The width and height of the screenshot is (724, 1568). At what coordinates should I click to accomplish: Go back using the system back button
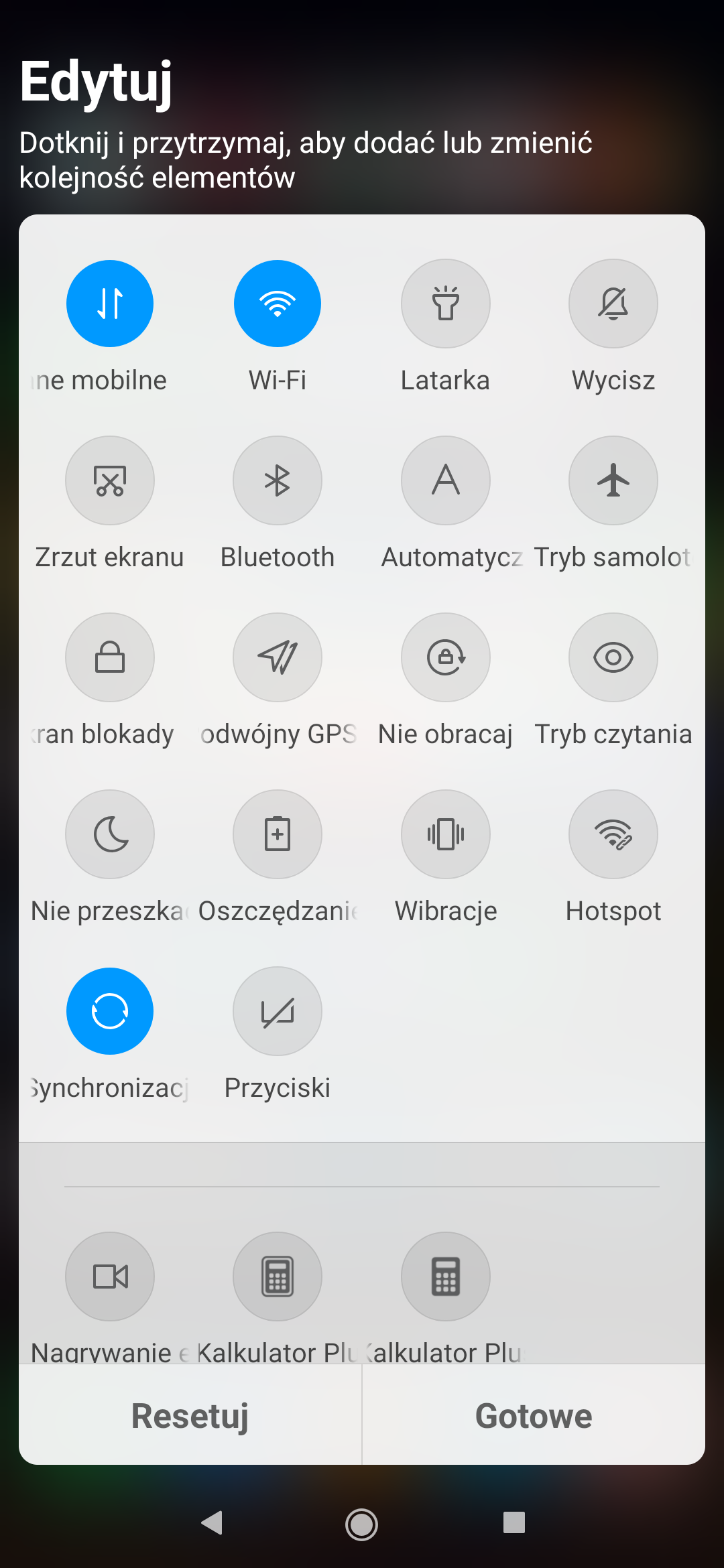pos(213,1522)
